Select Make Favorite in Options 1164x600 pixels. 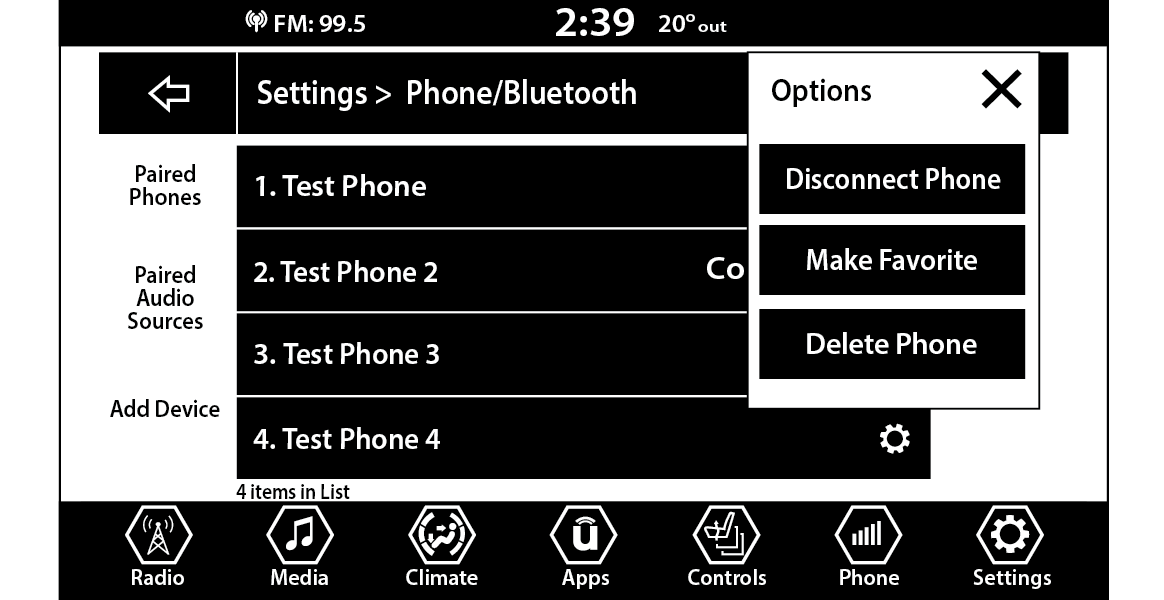click(892, 260)
